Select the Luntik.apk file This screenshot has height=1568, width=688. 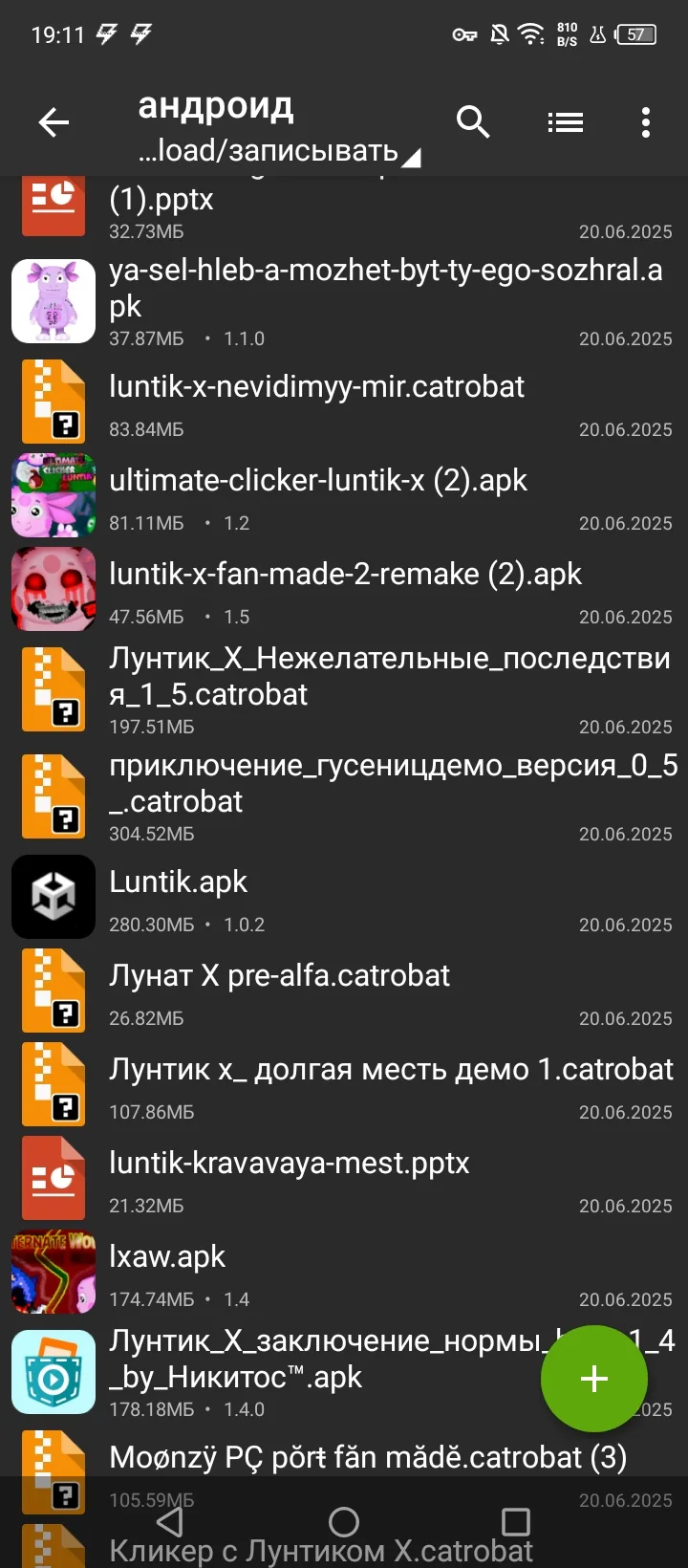coord(344,897)
